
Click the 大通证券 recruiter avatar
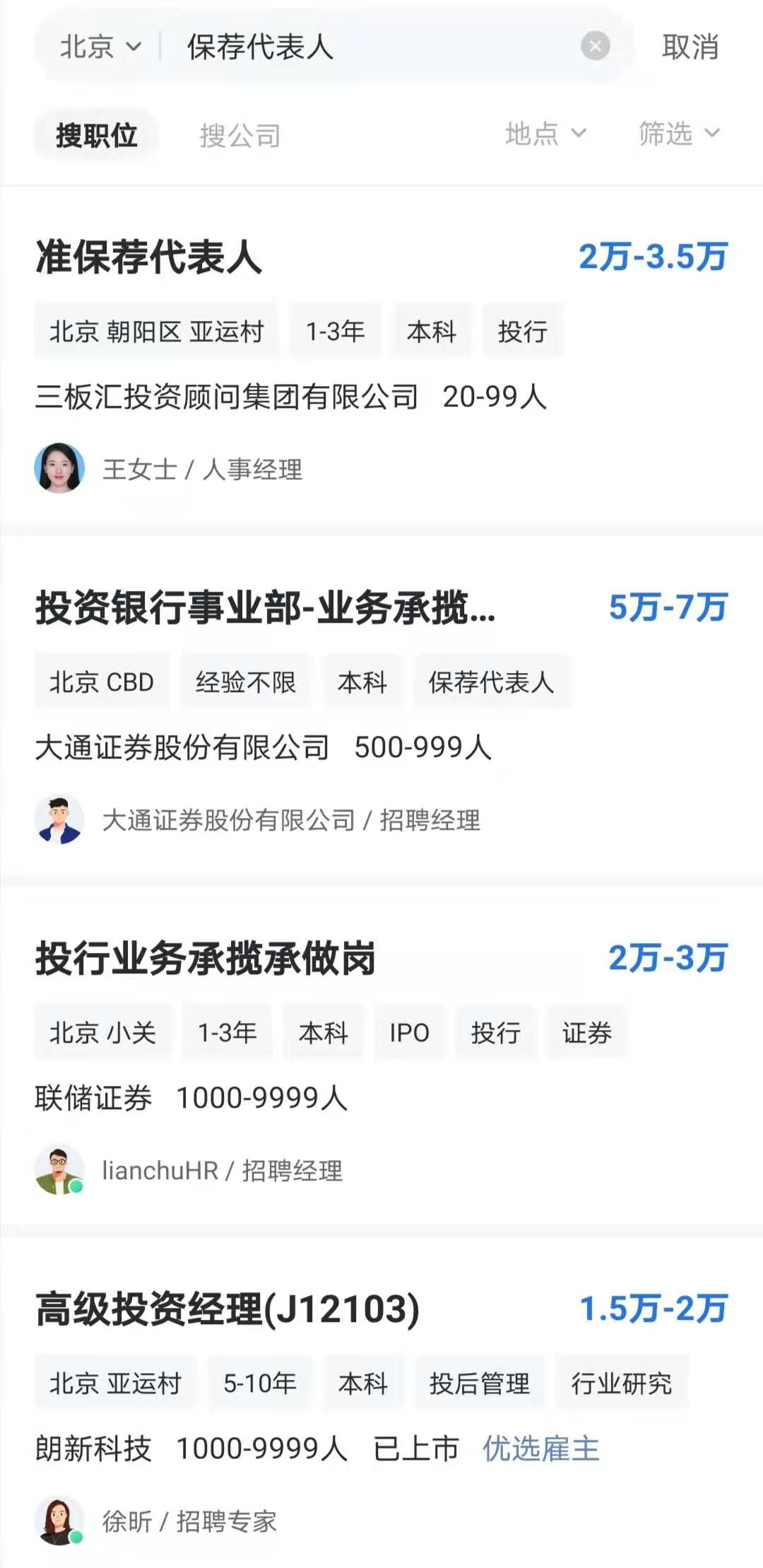point(60,821)
